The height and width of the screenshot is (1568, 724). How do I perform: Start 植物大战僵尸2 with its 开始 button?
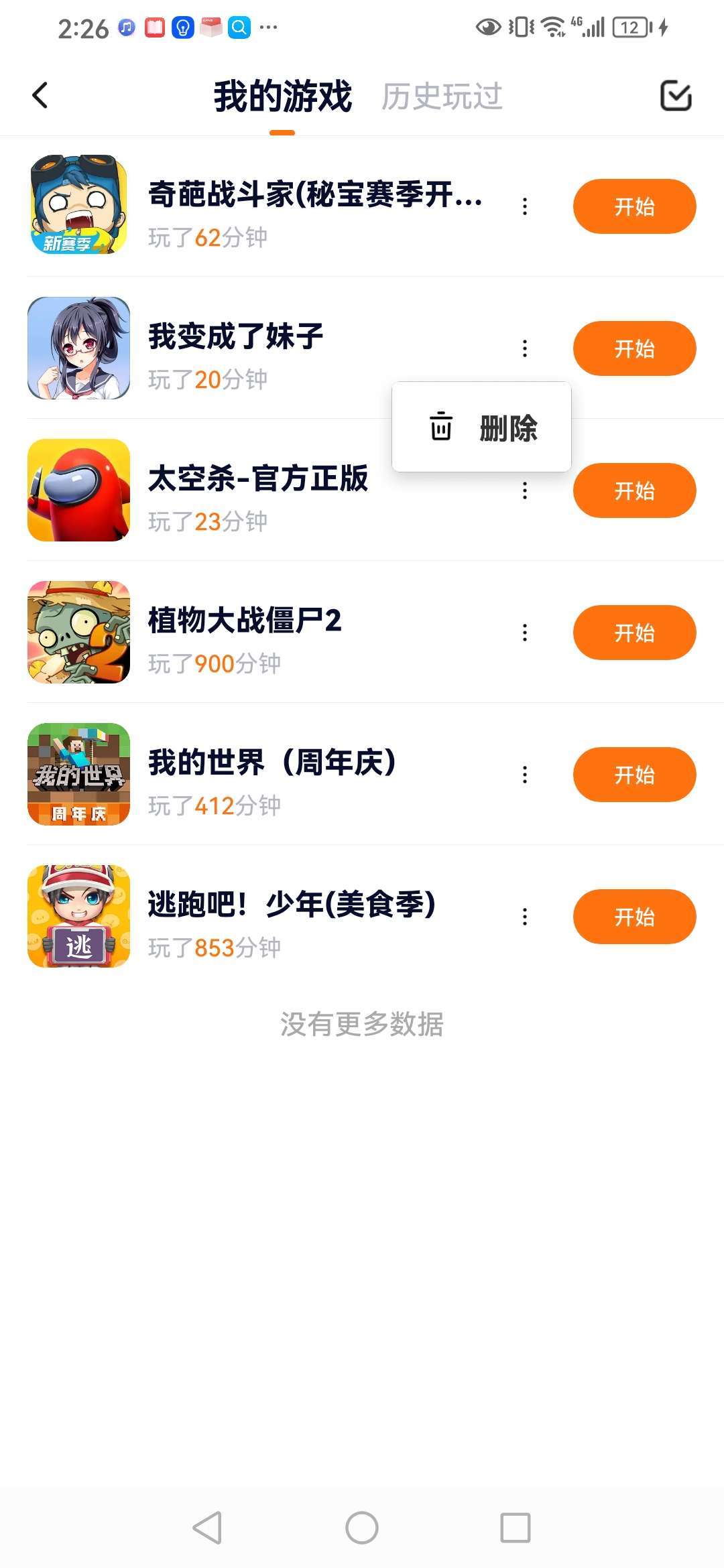tap(634, 633)
